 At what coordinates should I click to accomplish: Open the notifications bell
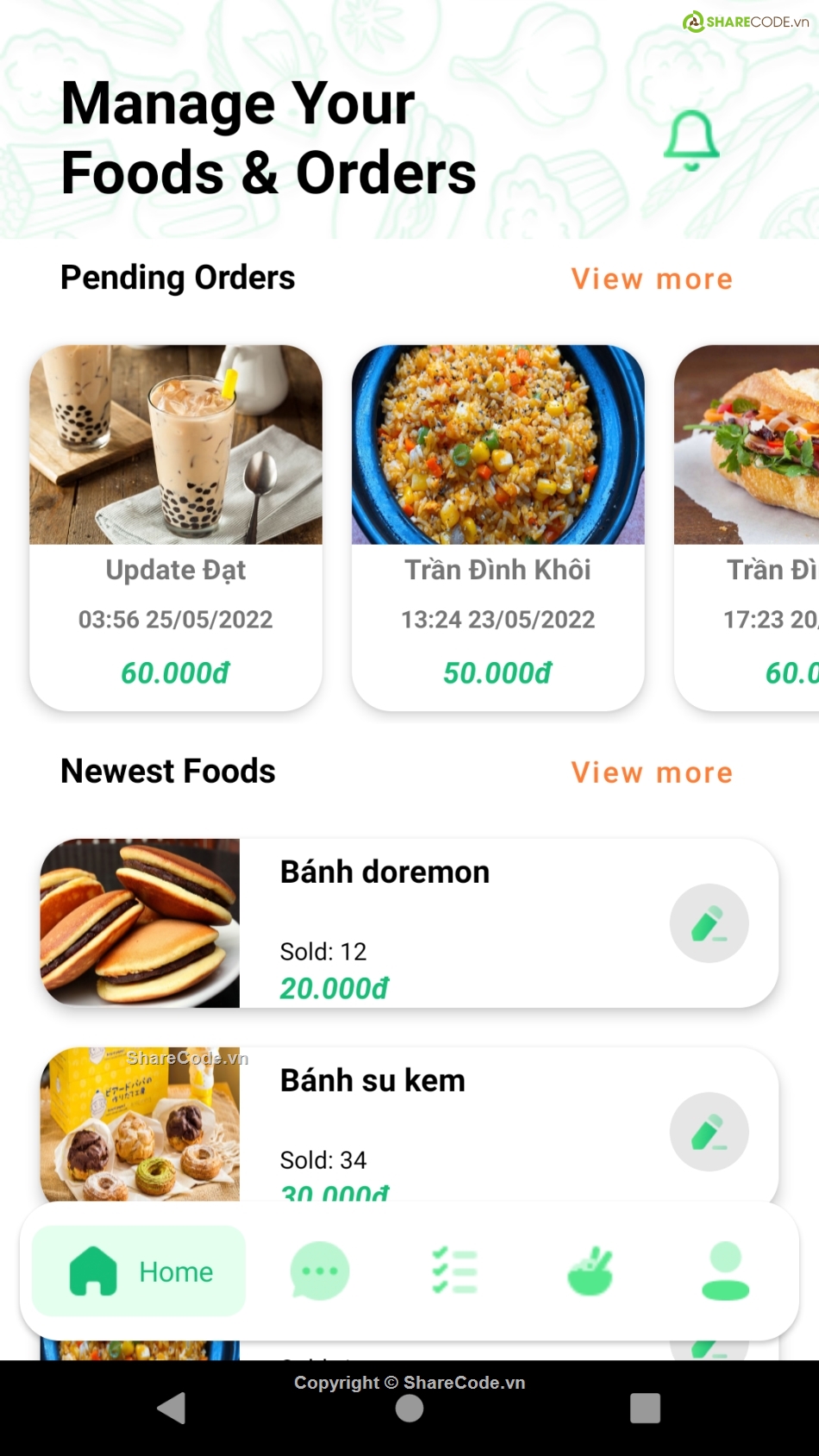pyautogui.click(x=691, y=140)
